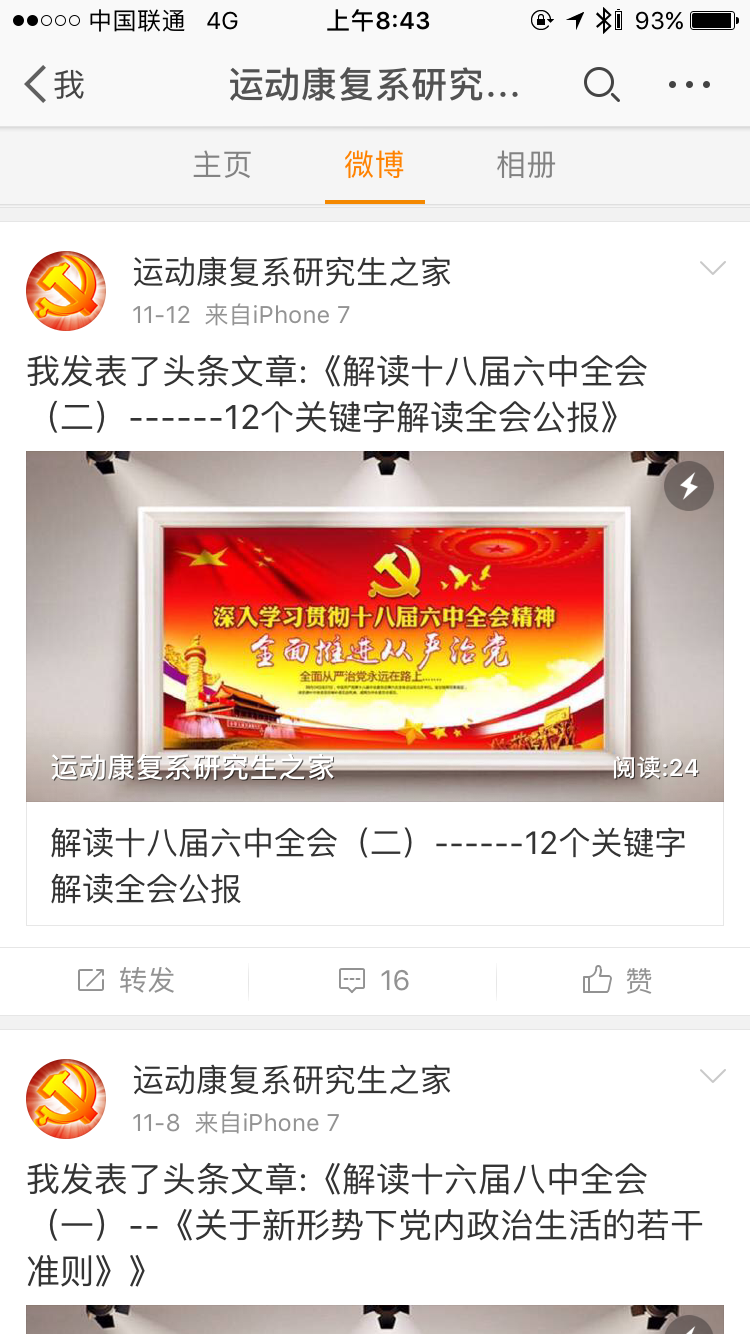Open the search magnifier icon
Image resolution: width=750 pixels, height=1334 pixels.
pyautogui.click(x=601, y=85)
